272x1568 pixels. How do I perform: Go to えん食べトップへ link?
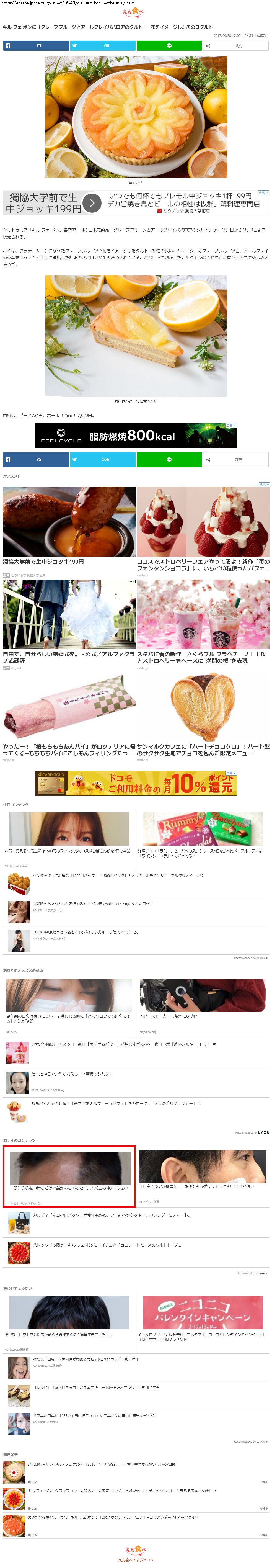[136, 1559]
